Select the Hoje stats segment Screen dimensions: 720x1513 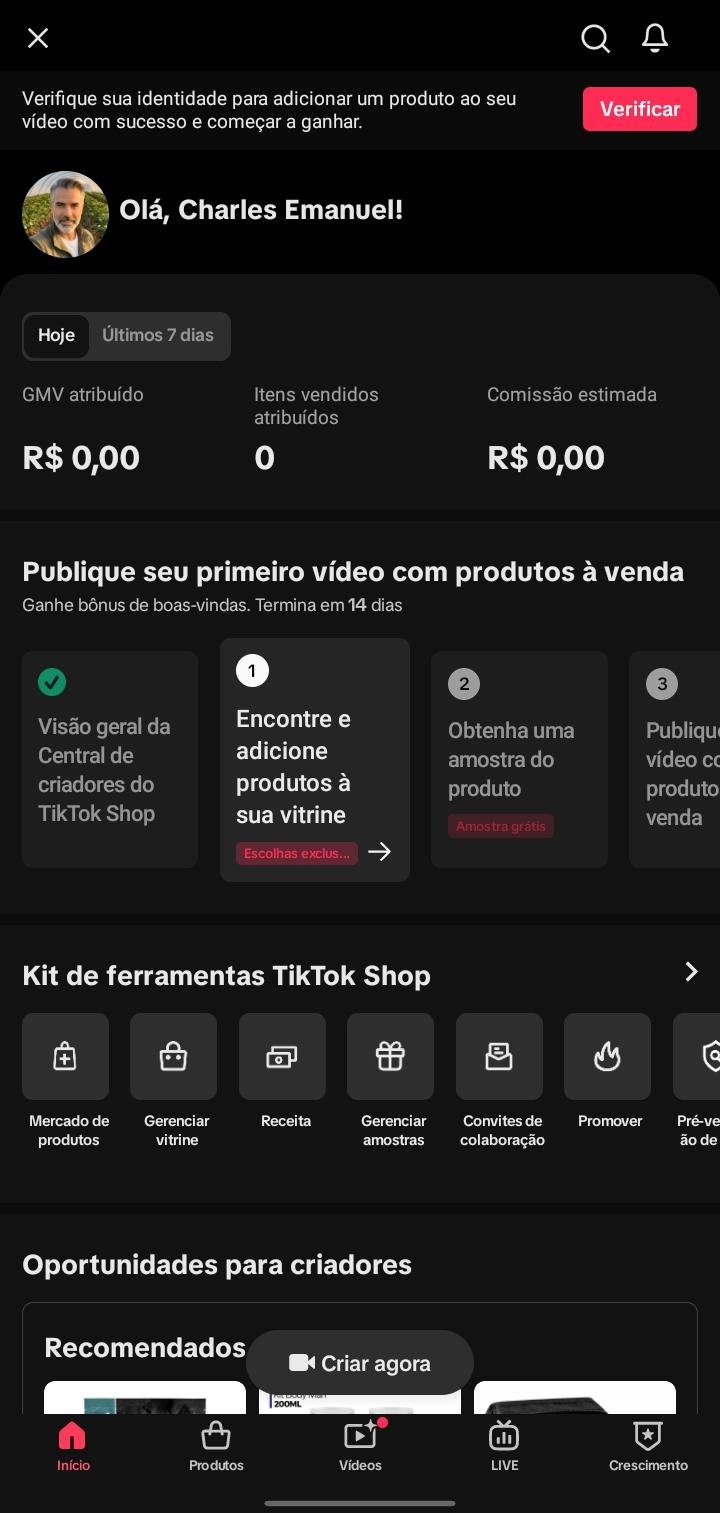56,336
